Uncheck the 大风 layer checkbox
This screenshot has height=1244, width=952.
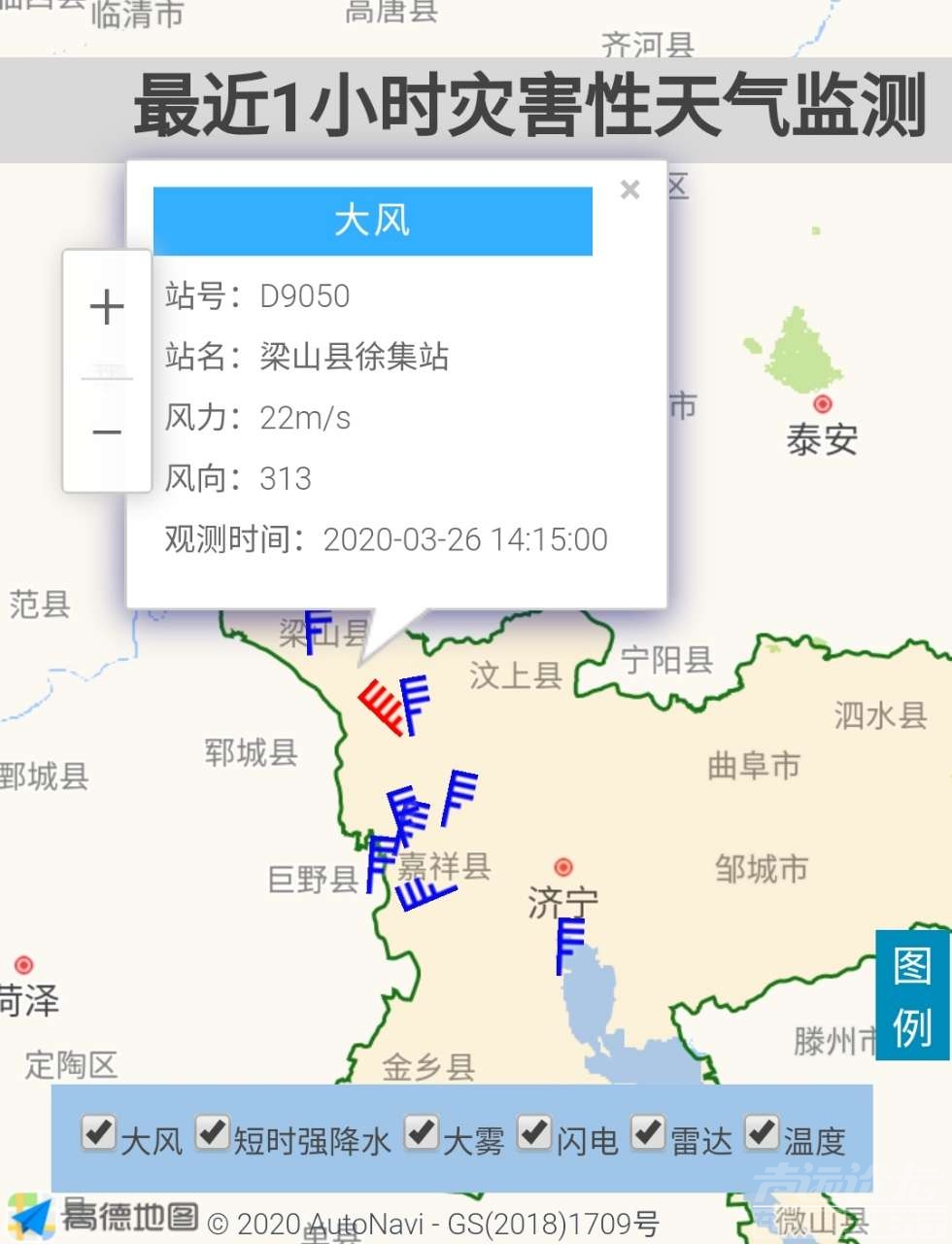pyautogui.click(x=98, y=1133)
